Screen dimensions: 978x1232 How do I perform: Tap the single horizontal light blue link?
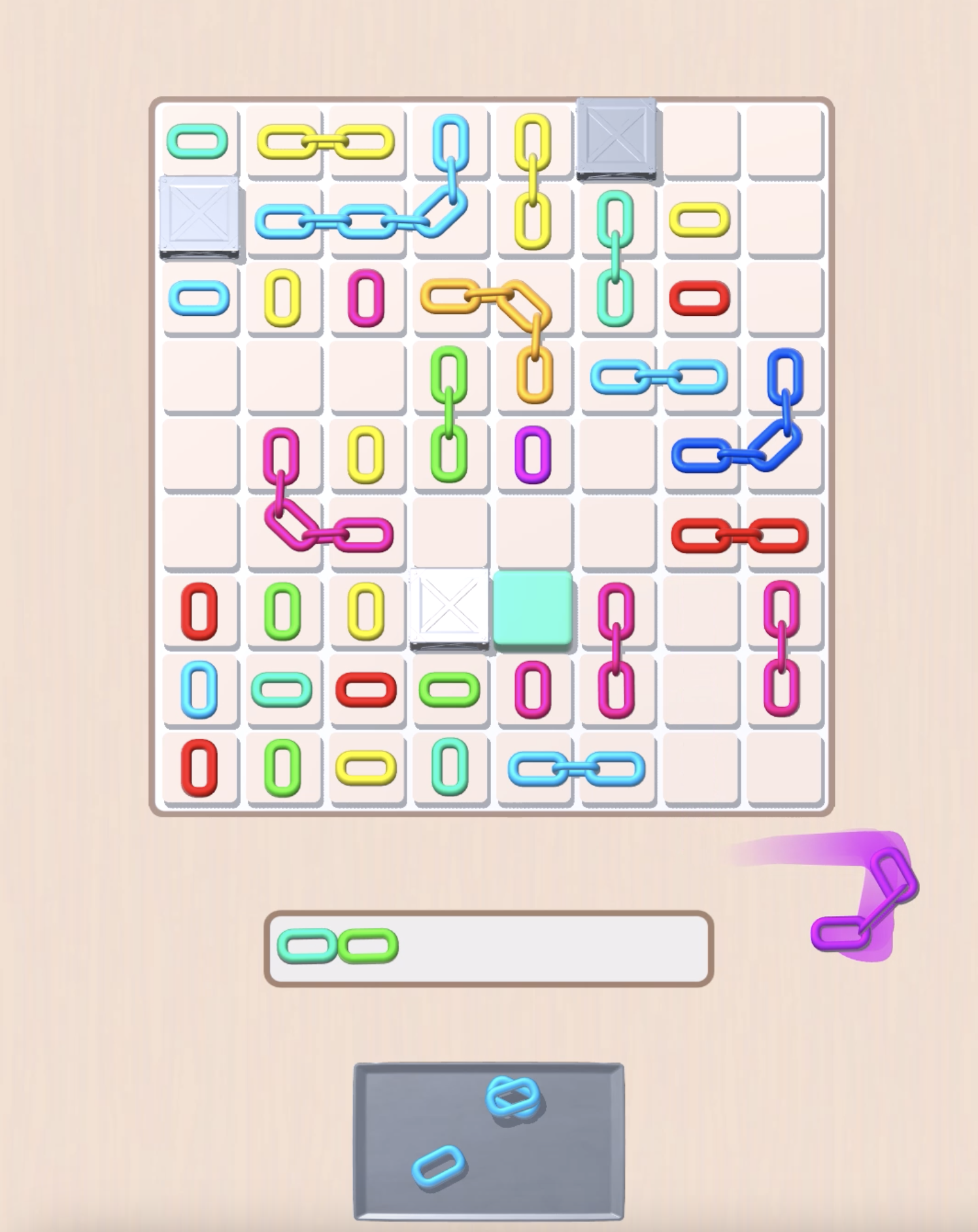[x=199, y=298]
